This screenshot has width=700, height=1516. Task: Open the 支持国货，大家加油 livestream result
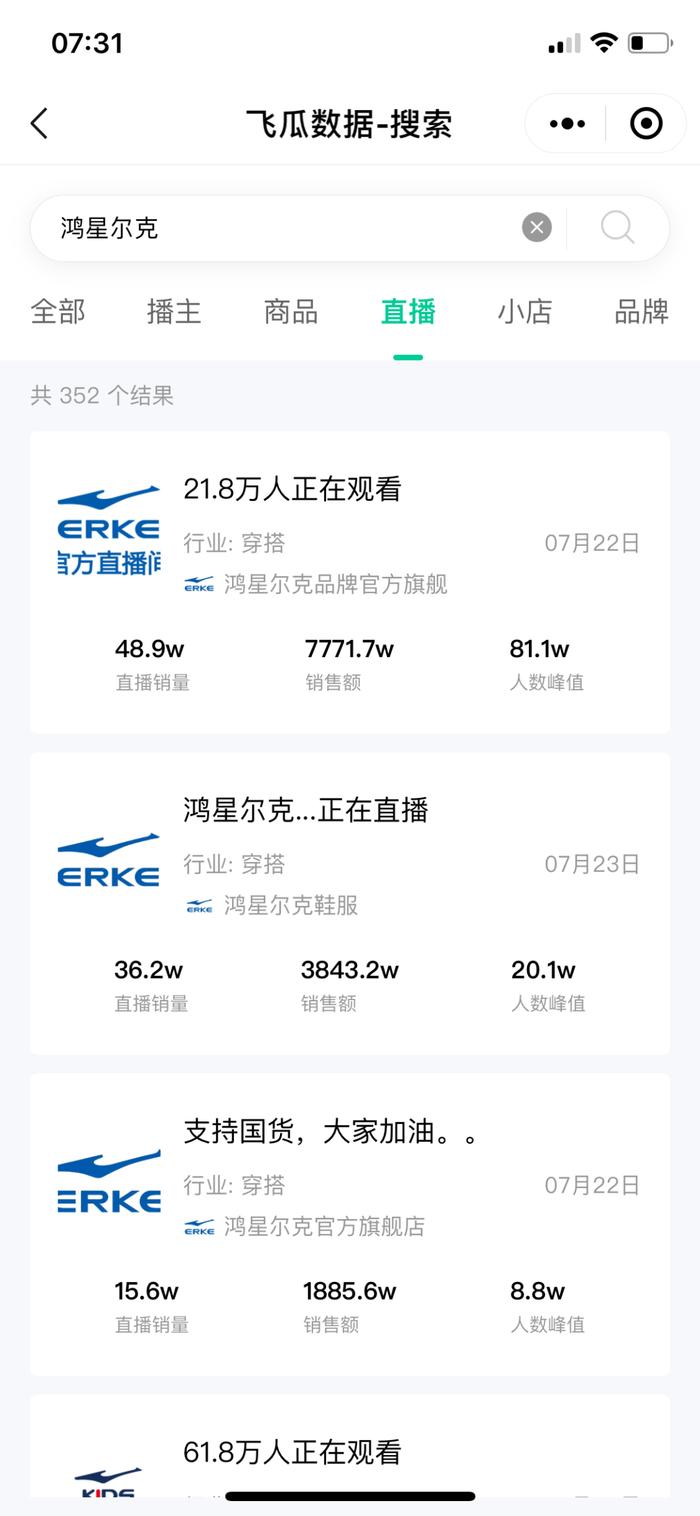tap(350, 1224)
